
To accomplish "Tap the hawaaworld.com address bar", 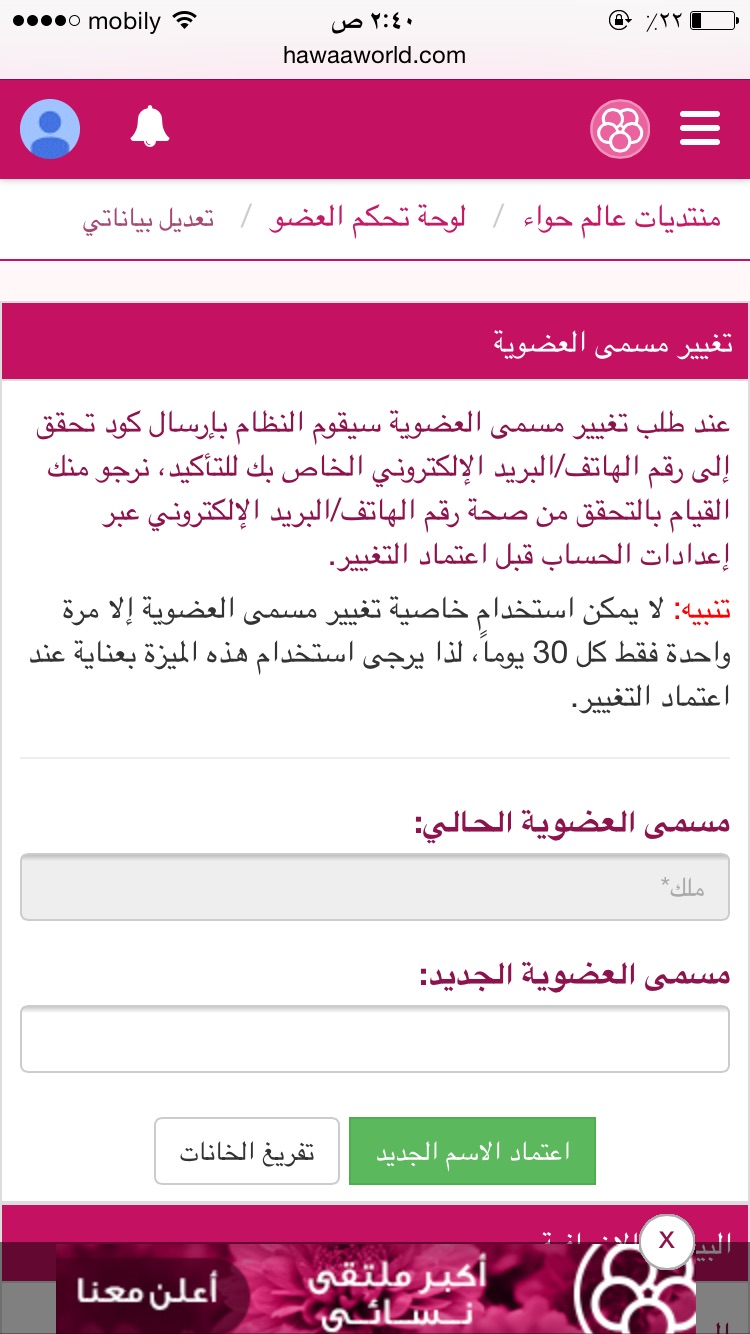I will coord(375,55).
